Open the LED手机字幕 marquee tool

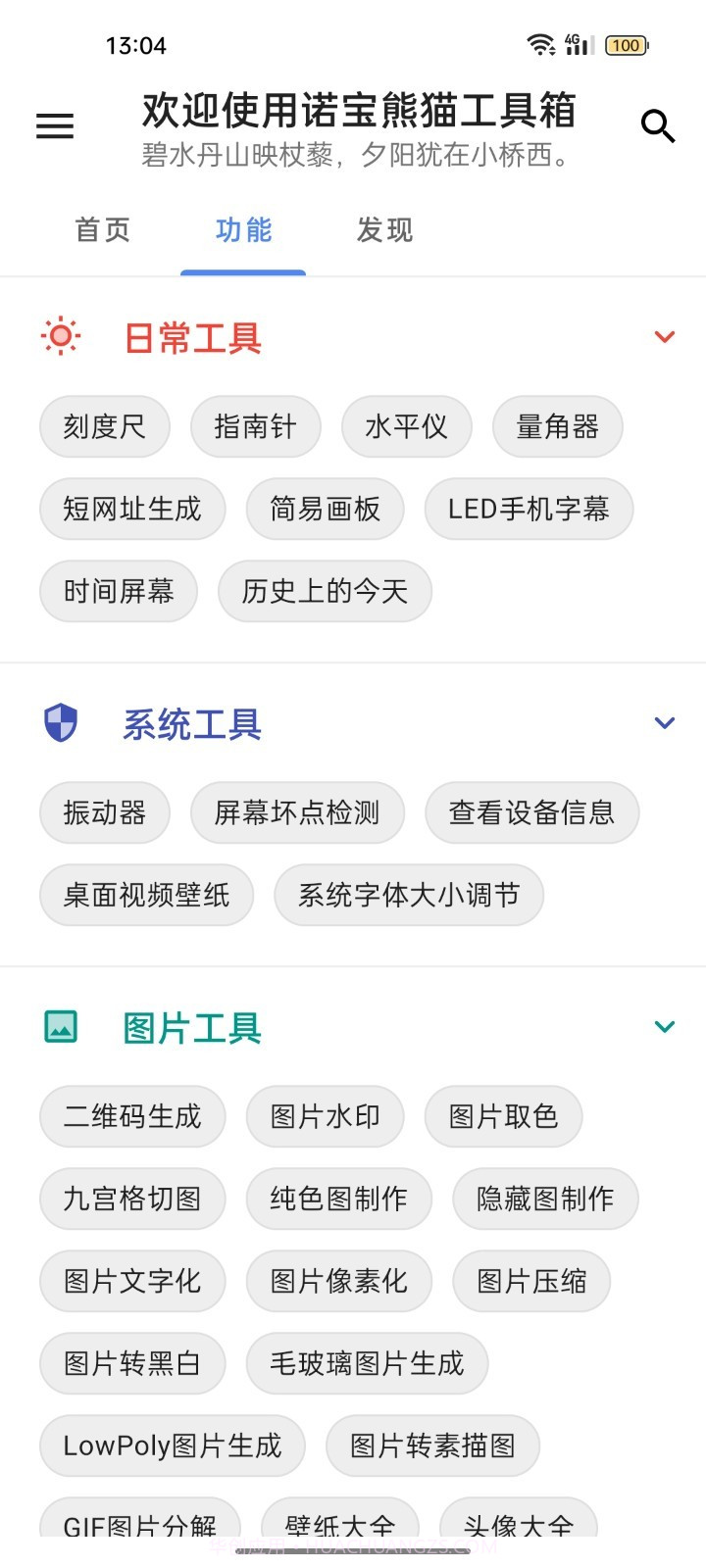528,509
